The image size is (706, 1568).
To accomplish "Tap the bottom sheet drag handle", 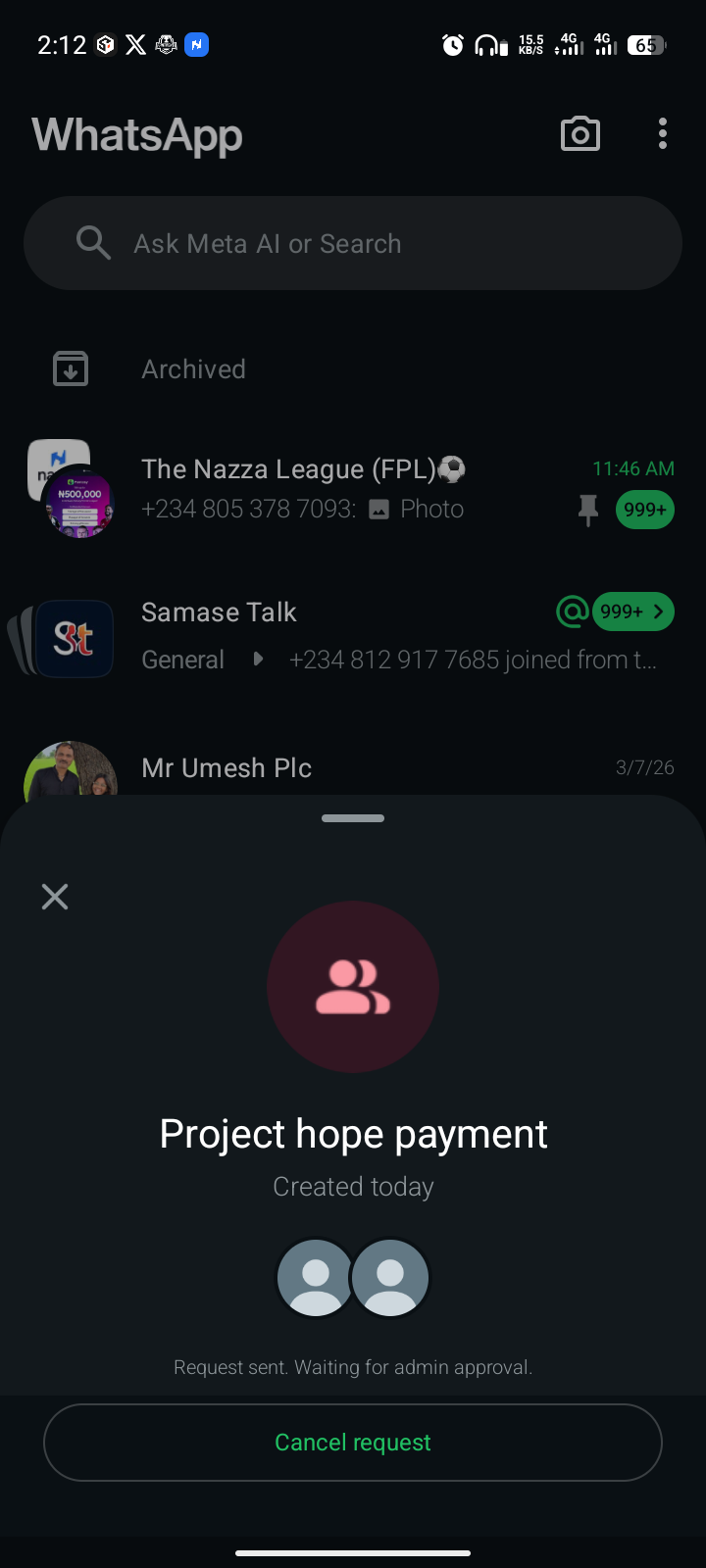I will (353, 818).
